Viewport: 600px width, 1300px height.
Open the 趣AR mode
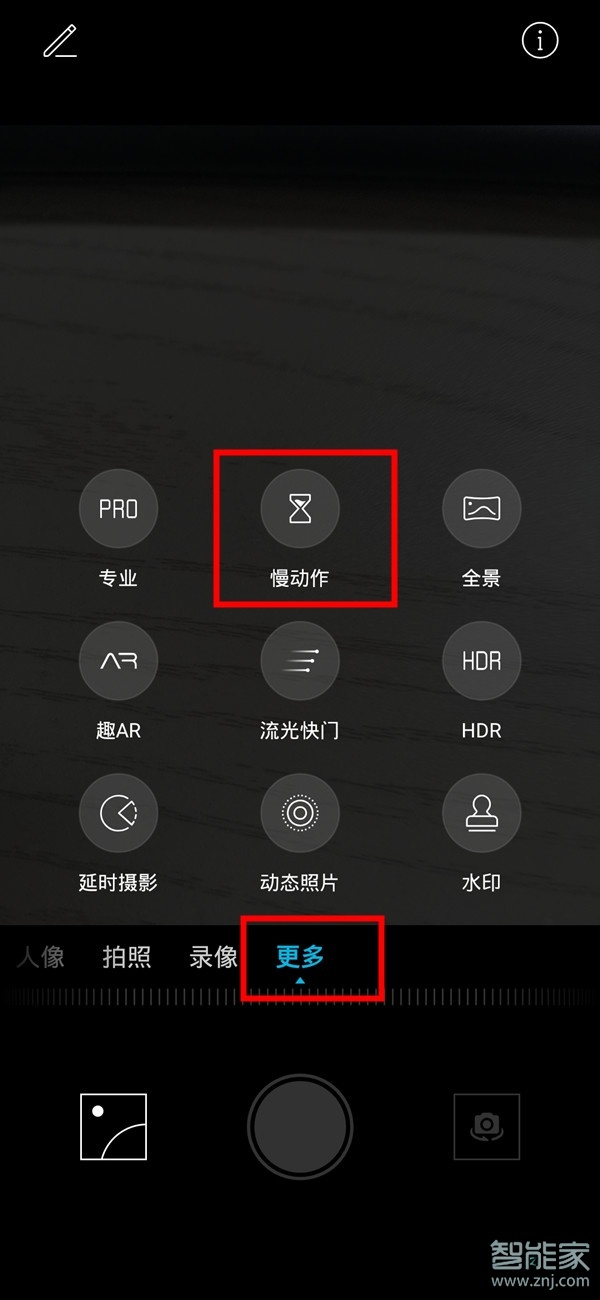(x=118, y=661)
